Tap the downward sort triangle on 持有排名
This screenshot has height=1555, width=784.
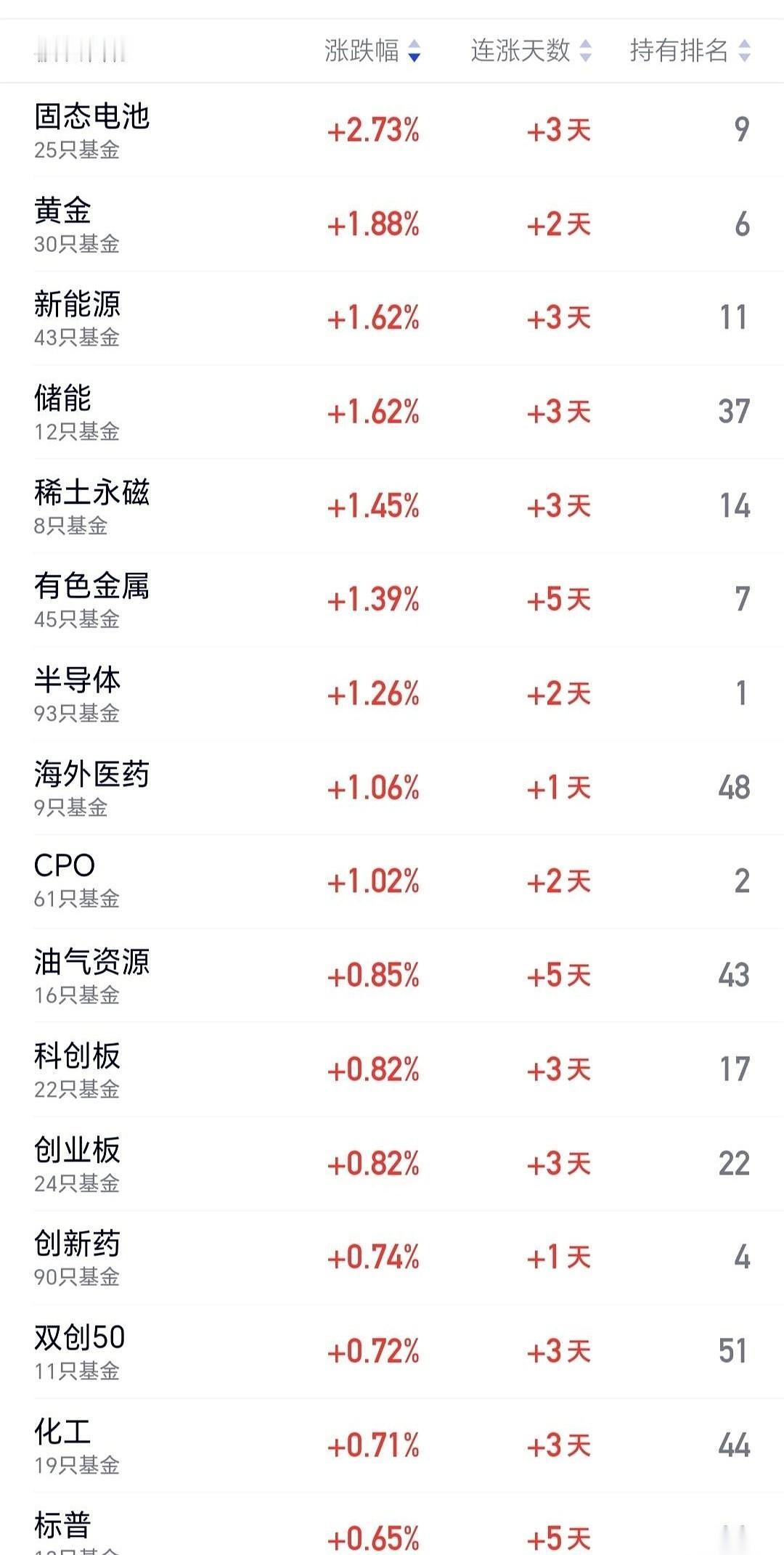[x=743, y=57]
